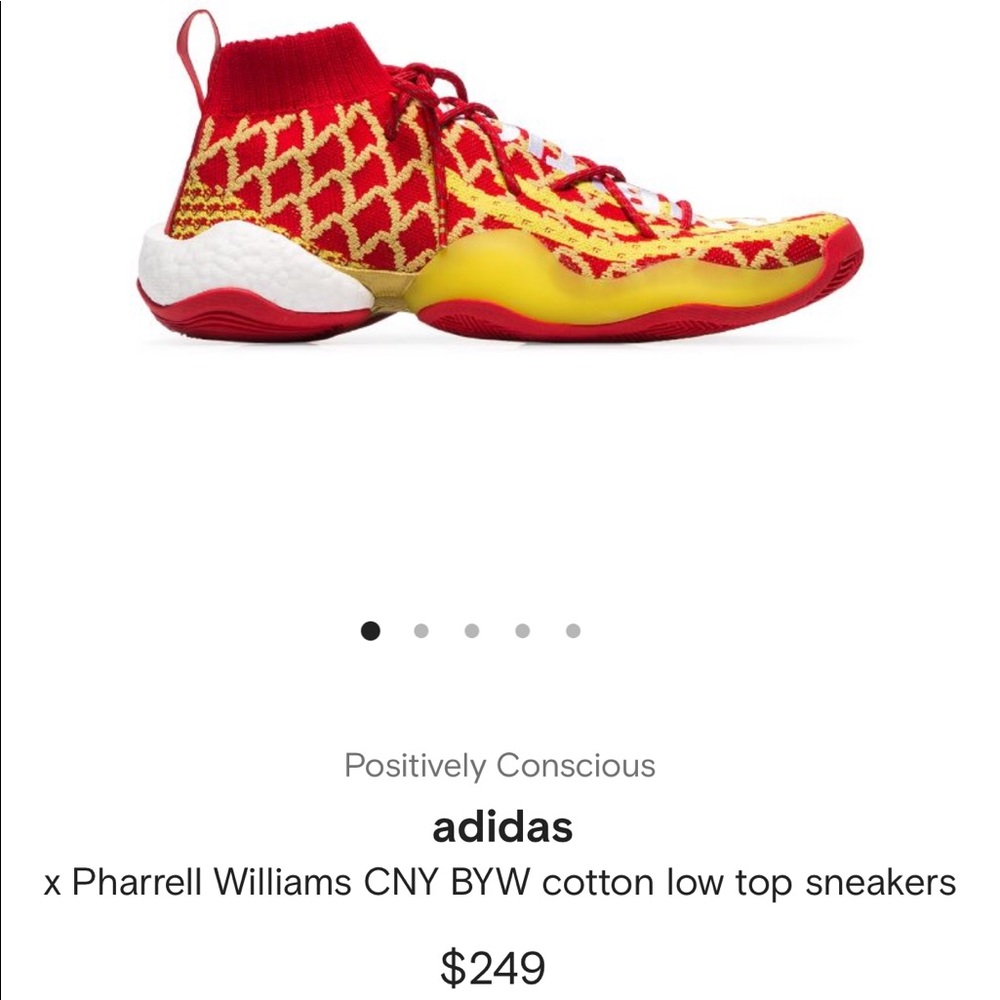Screen dimensions: 1000x1000
Task: Select the last carousel page dot
Action: [573, 631]
